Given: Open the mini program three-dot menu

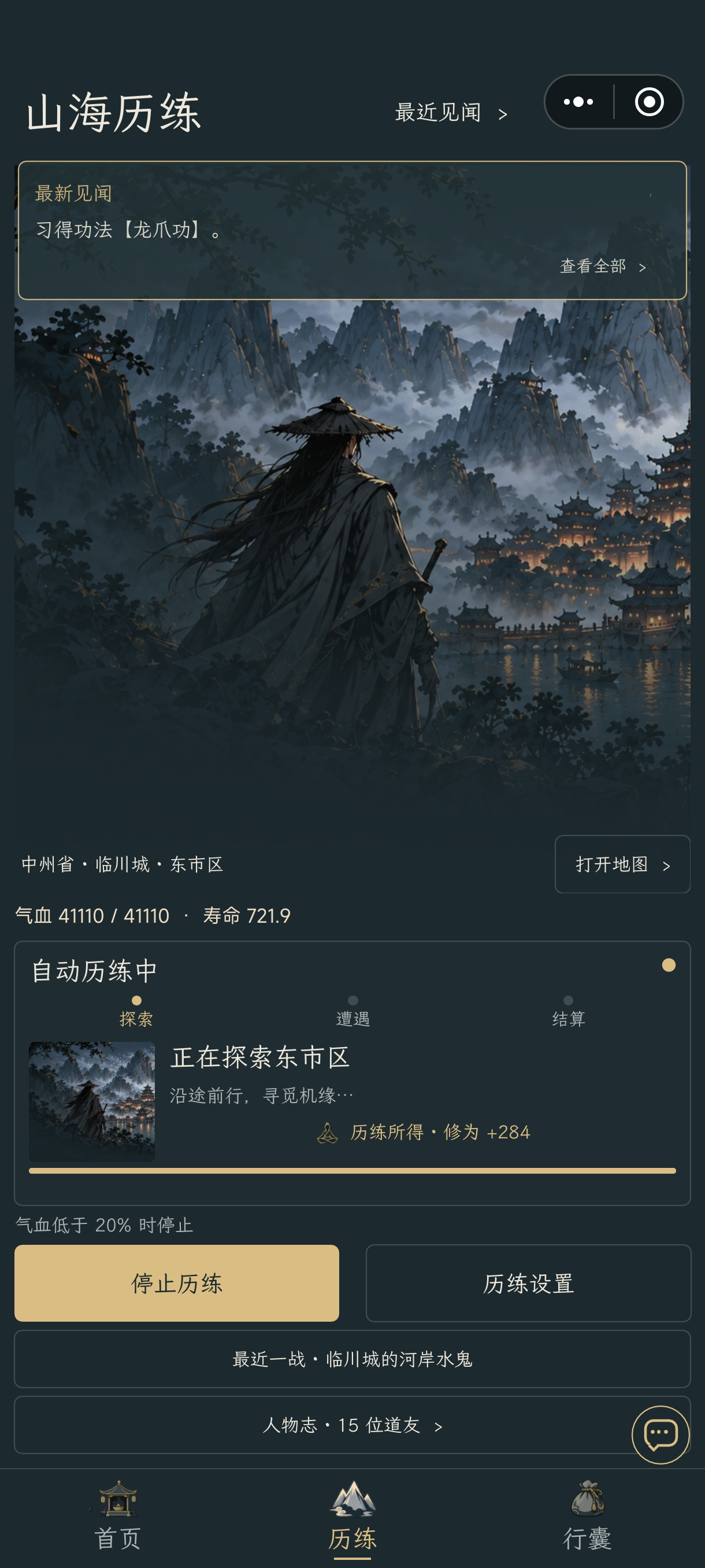Looking at the screenshot, I should (578, 102).
